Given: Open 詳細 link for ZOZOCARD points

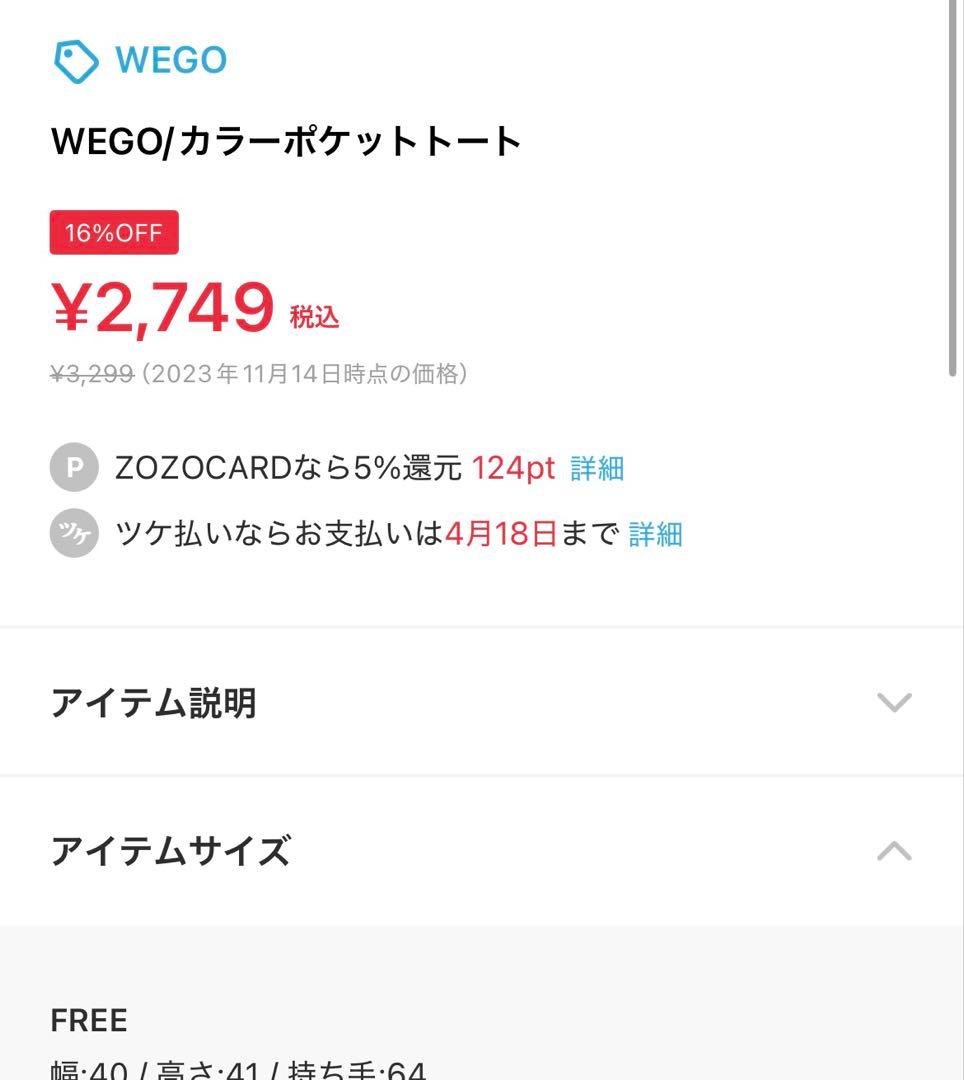Looking at the screenshot, I should 597,468.
